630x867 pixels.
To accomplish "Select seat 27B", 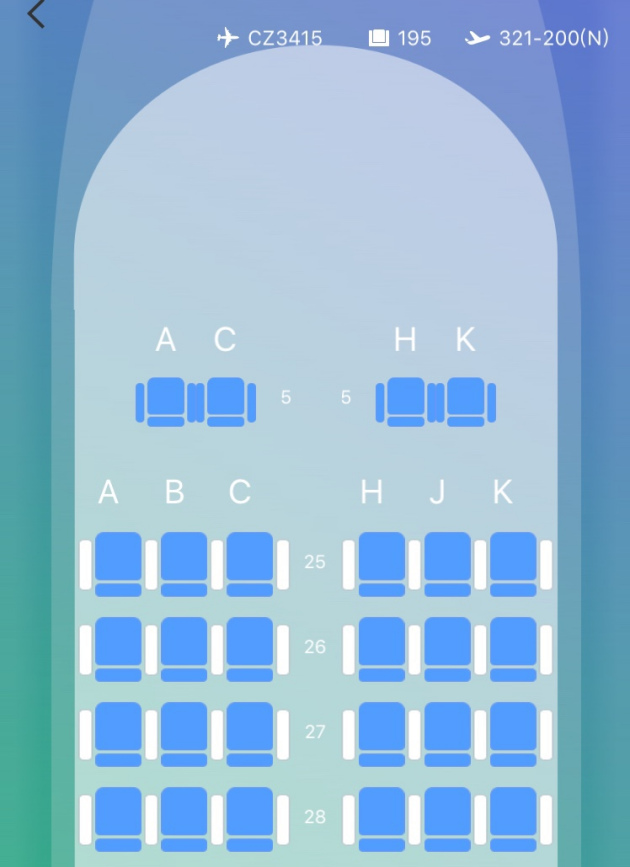I will click(x=184, y=733).
